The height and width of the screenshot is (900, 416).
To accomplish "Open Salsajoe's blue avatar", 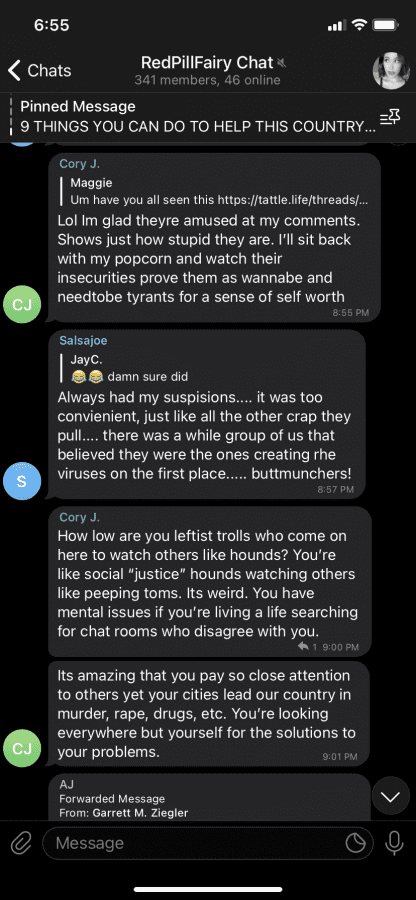I will coord(22,481).
